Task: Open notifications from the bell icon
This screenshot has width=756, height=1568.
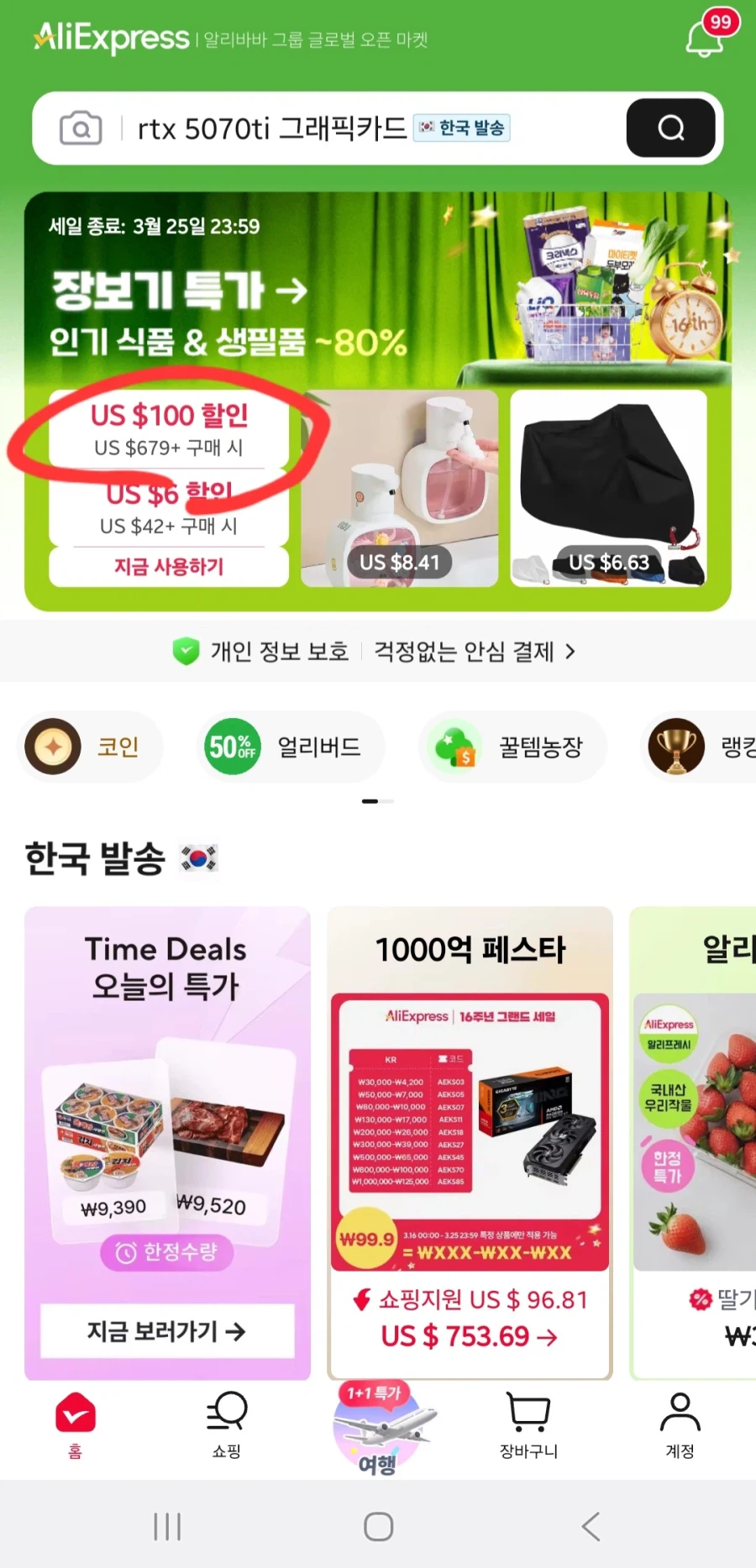Action: tap(704, 39)
